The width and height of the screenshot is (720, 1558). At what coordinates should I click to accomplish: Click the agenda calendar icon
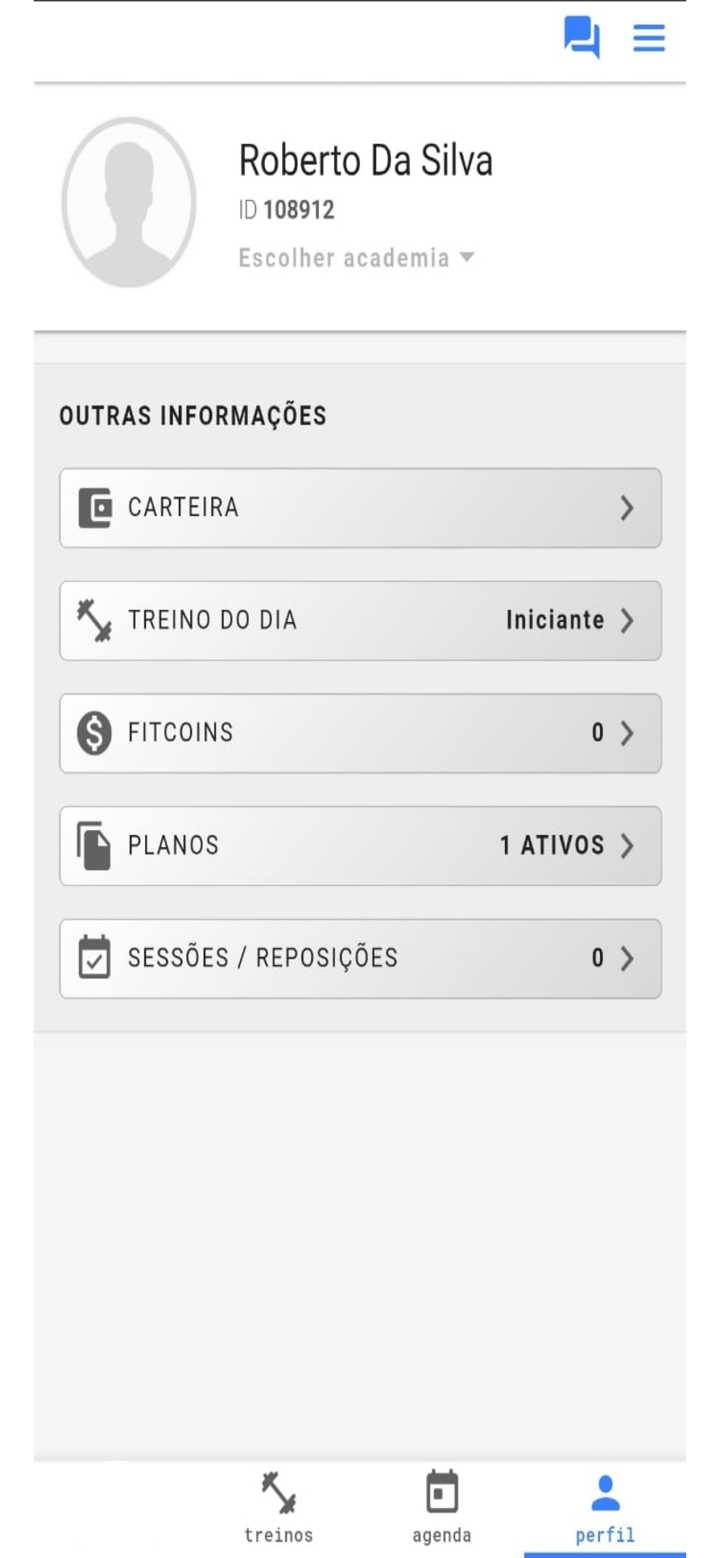[443, 1490]
